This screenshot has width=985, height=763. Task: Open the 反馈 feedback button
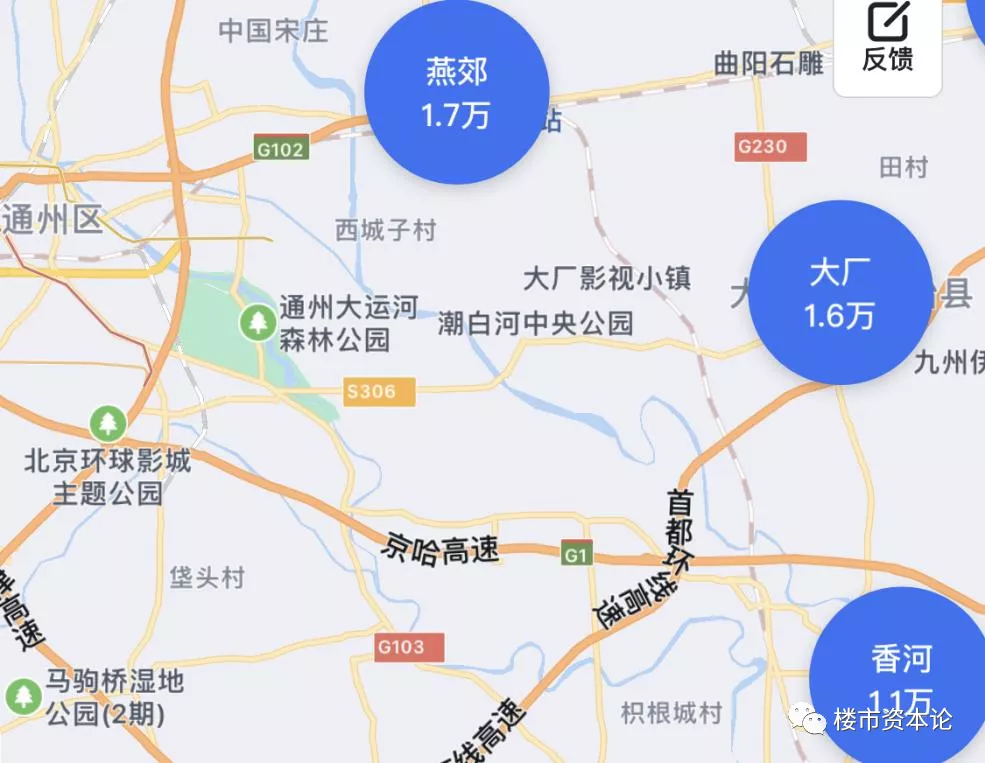[x=887, y=40]
